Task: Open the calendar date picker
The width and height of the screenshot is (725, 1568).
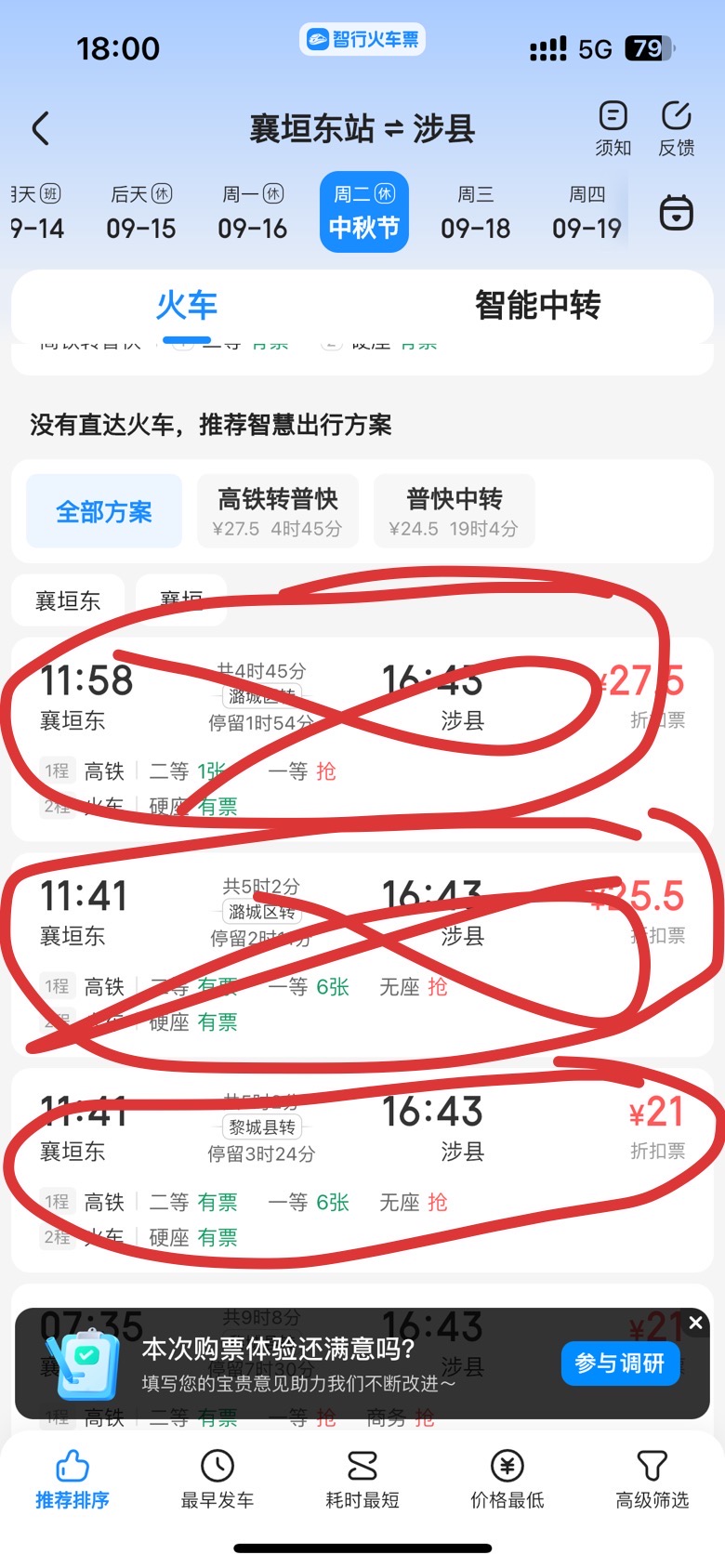Action: point(676,214)
